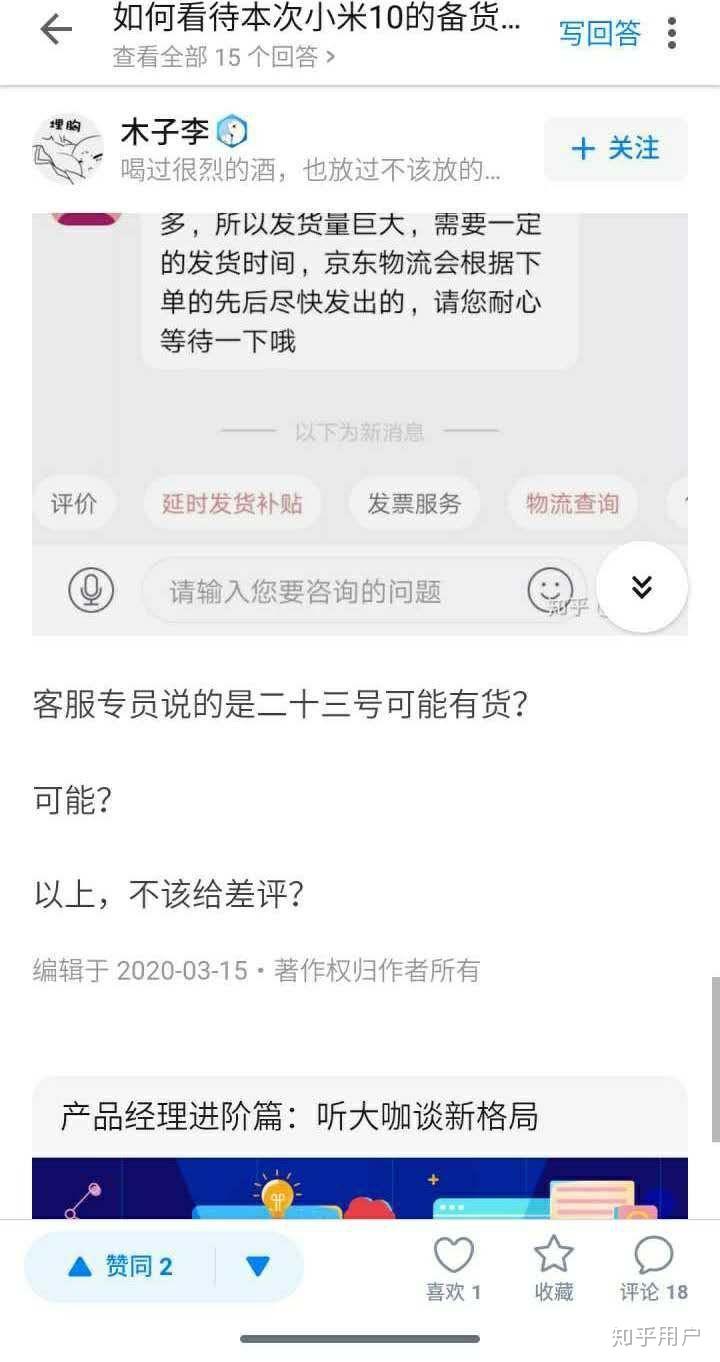The image size is (720, 1362).
Task: Open the three-dot overflow menu
Action: (672, 33)
